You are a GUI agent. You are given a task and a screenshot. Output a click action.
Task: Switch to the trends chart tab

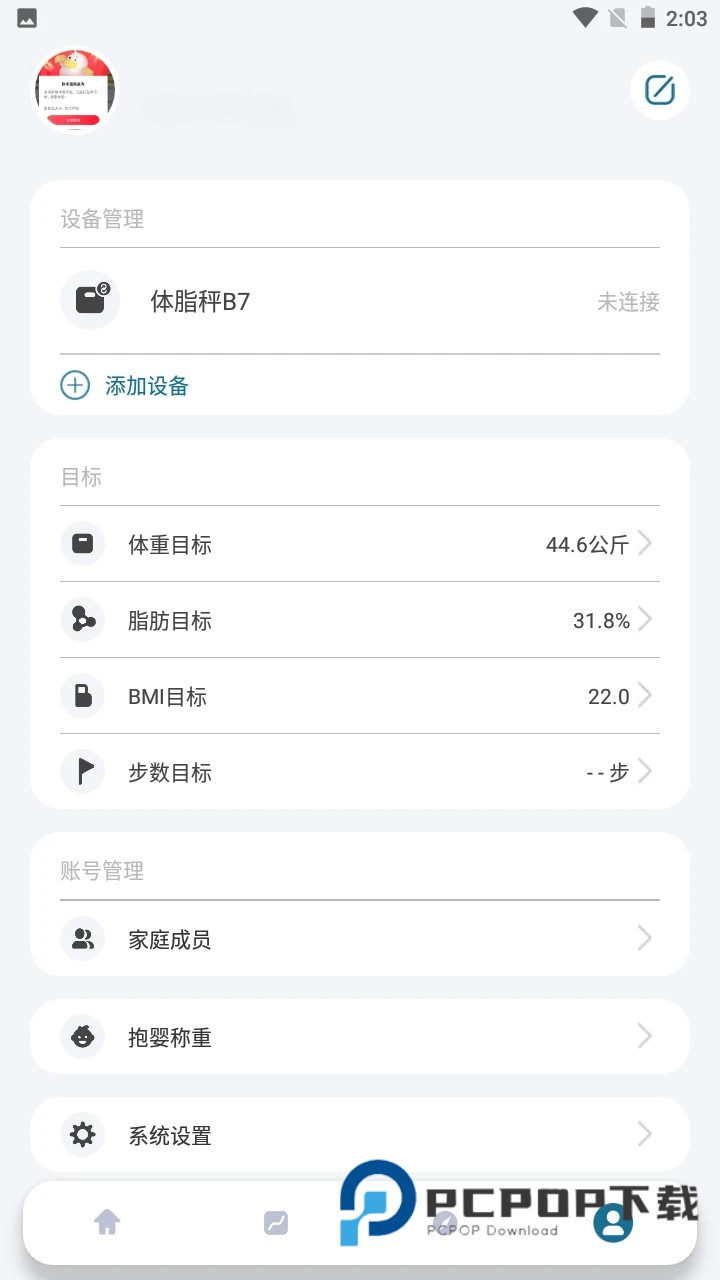tap(275, 1222)
